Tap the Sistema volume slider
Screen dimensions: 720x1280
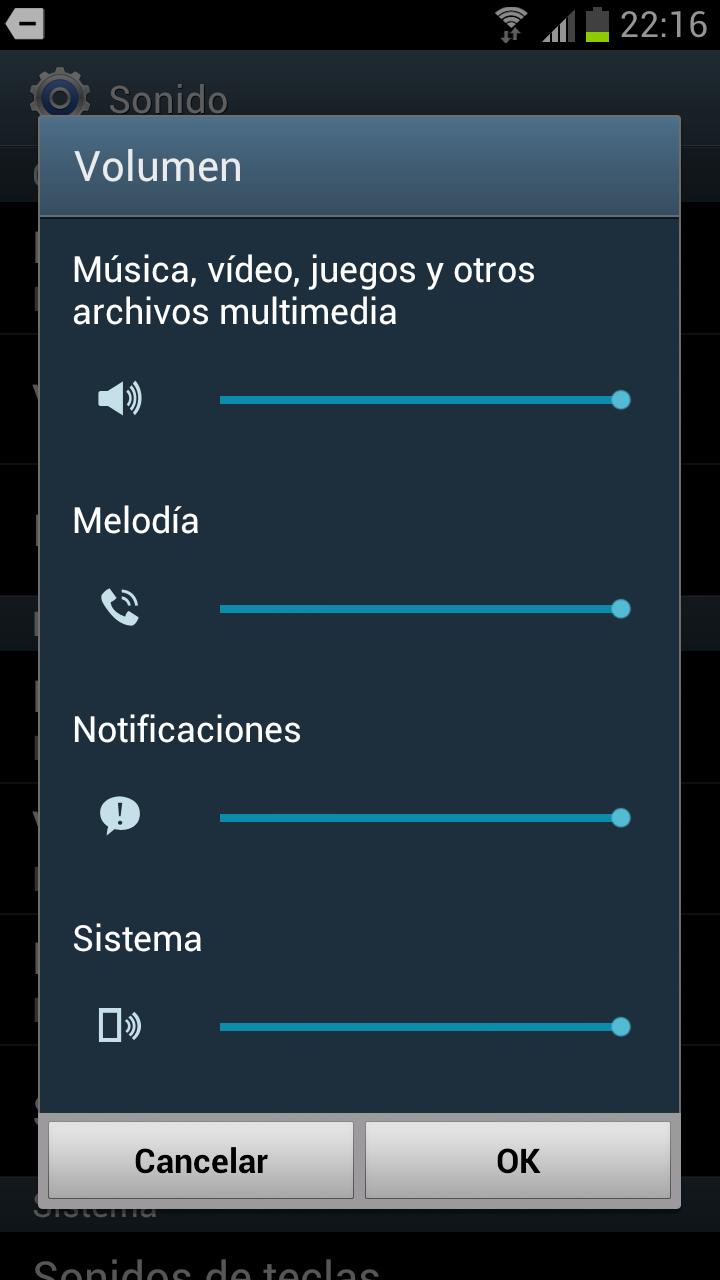point(420,1027)
